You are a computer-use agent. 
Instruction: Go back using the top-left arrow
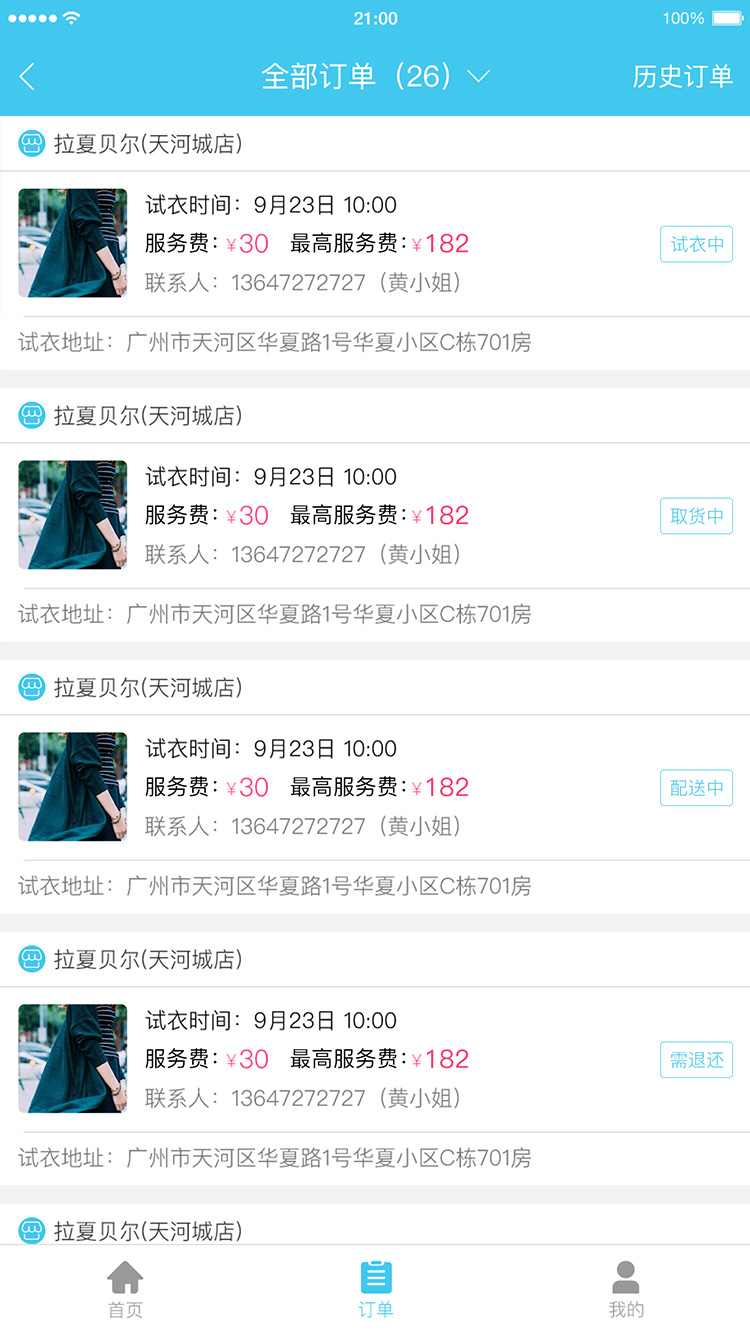tap(28, 77)
